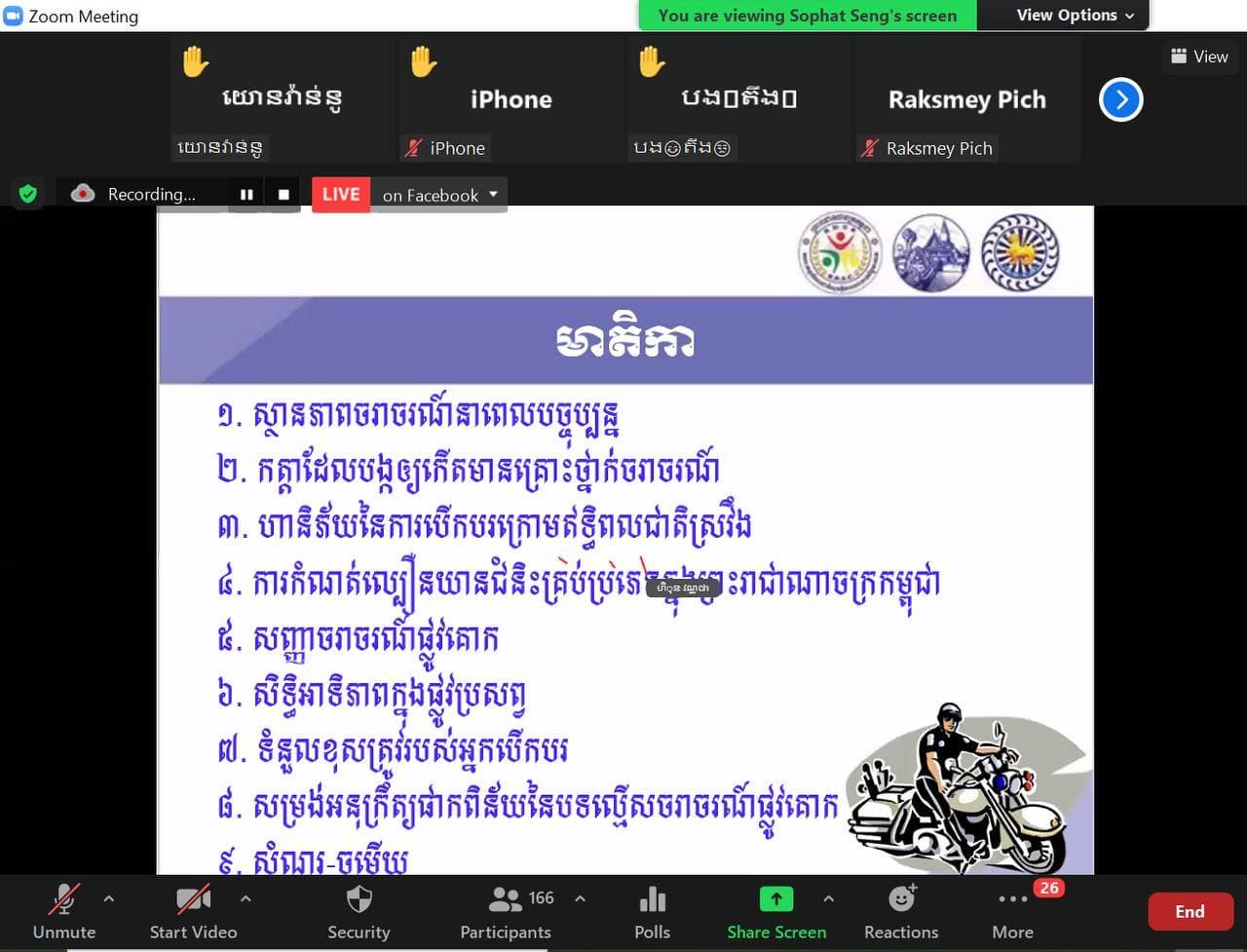
Task: Unmute the microphone
Action: tap(64, 911)
